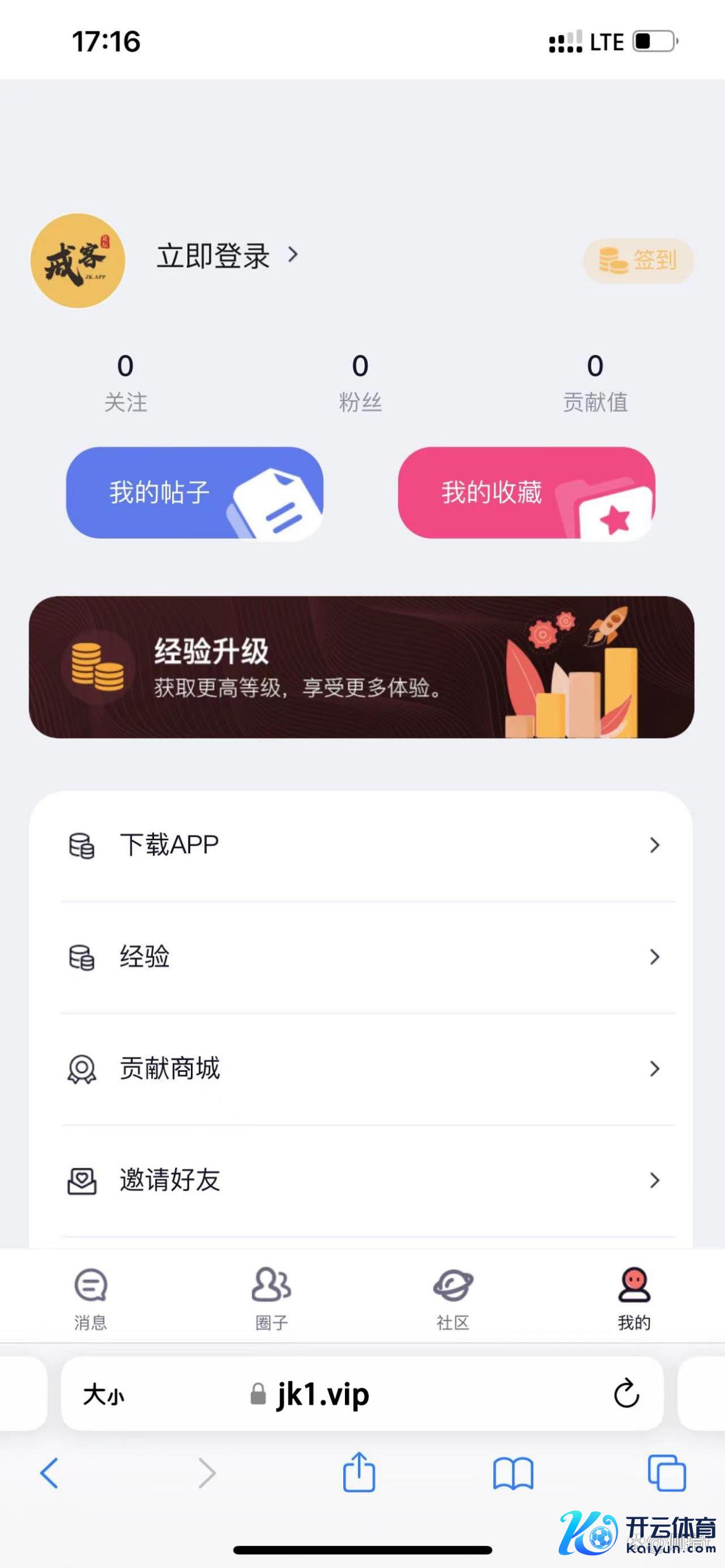Open the 经验升级 banner

[x=361, y=667]
